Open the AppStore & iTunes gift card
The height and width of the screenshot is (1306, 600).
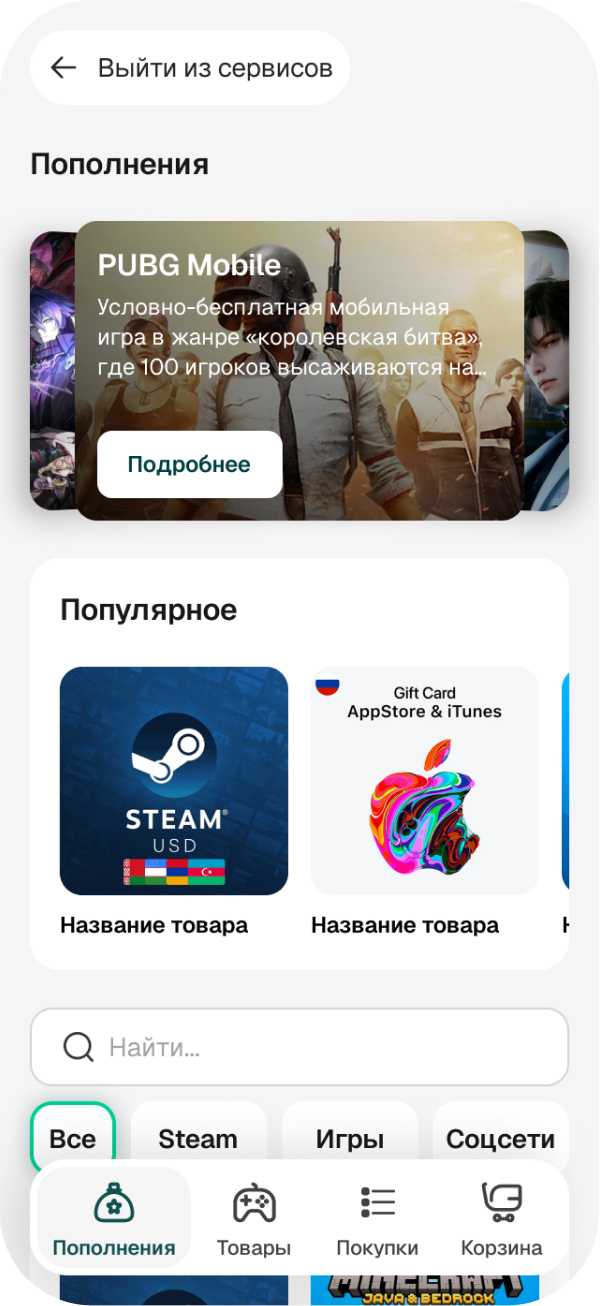425,781
